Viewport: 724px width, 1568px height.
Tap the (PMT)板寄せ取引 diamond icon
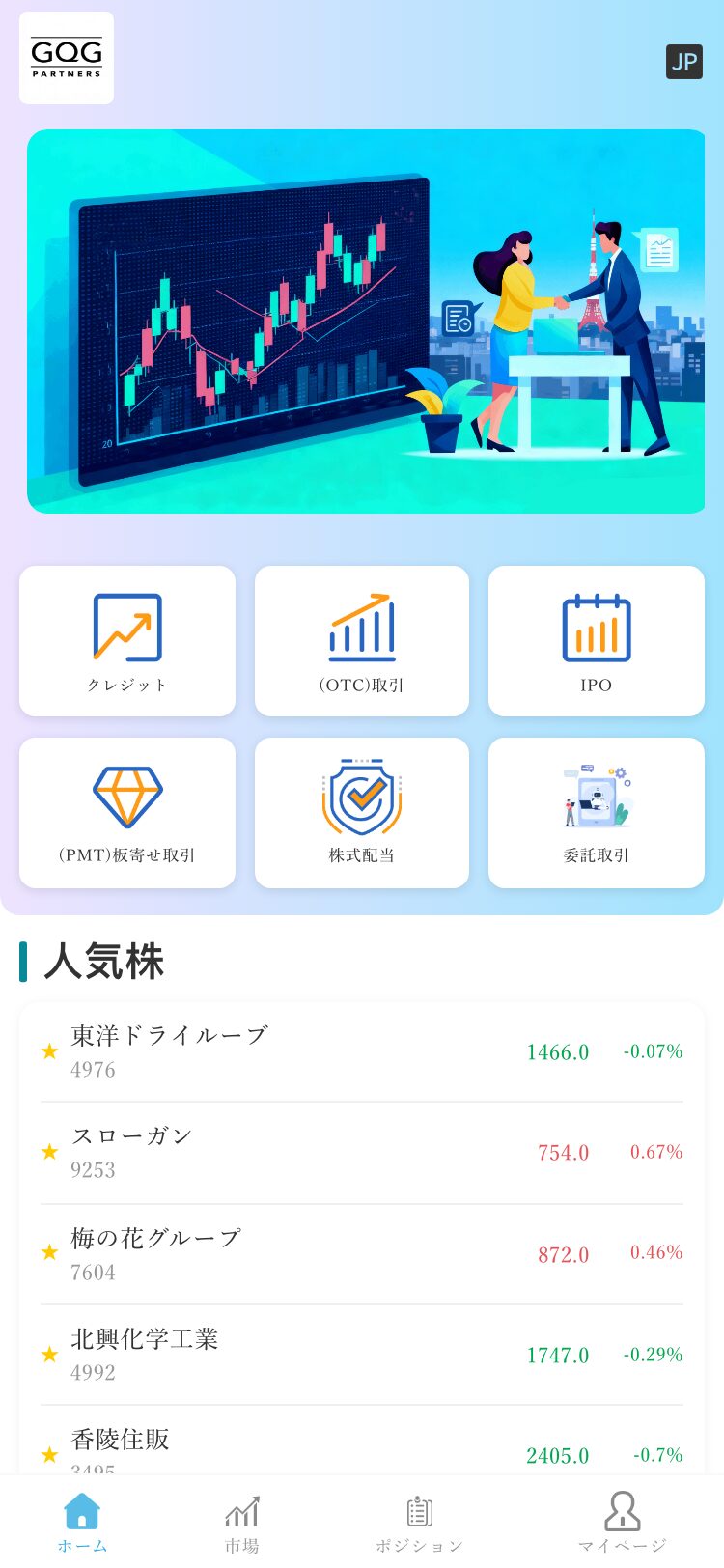click(x=126, y=794)
